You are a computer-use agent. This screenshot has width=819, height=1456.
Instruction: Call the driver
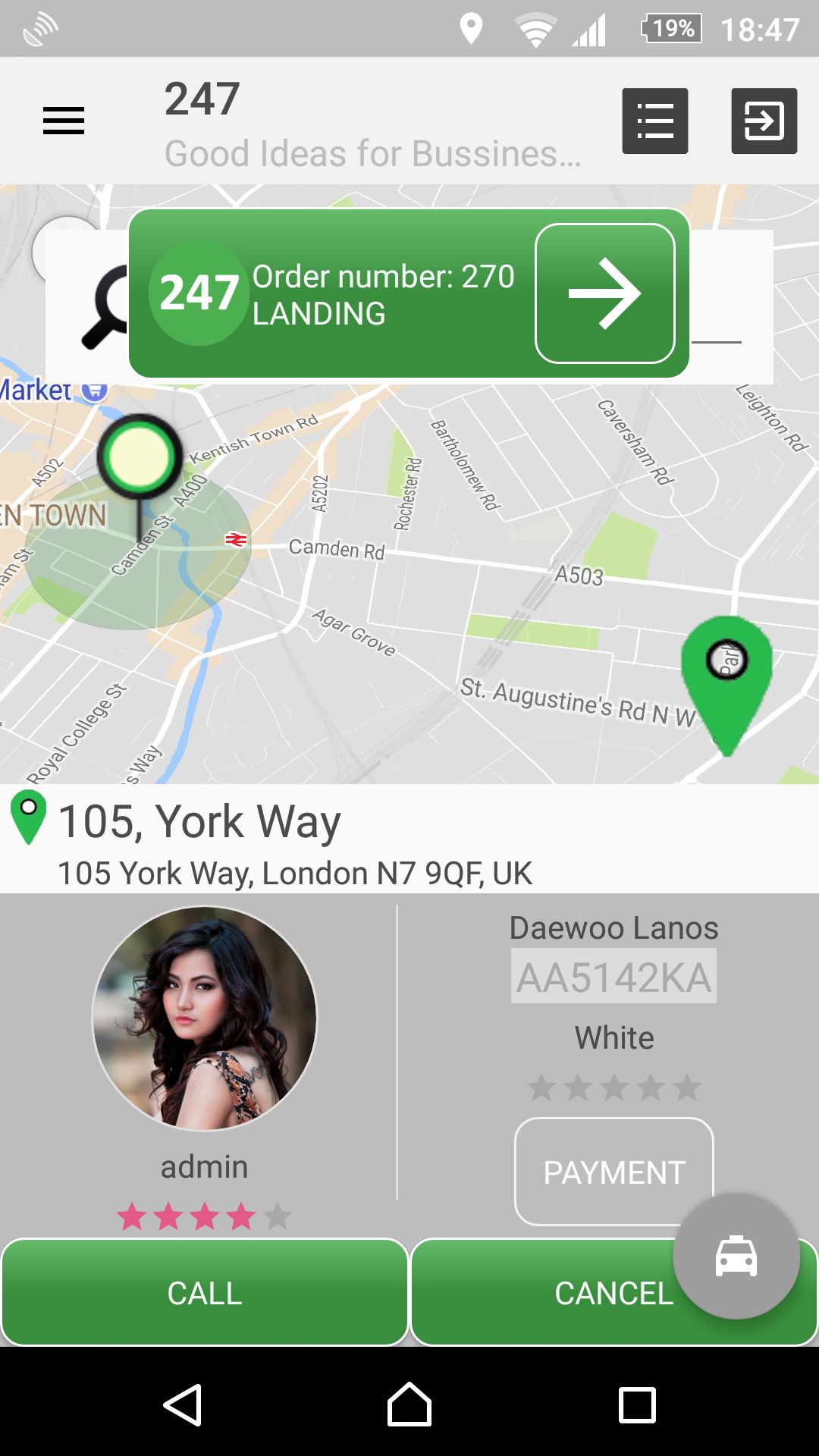click(x=205, y=1293)
